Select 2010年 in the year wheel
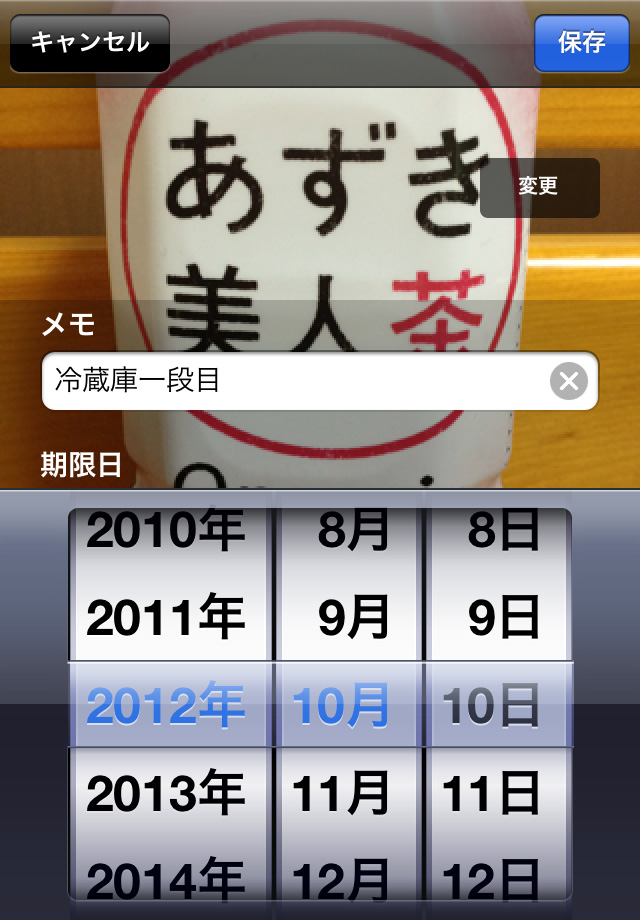The image size is (640, 920). click(x=166, y=533)
